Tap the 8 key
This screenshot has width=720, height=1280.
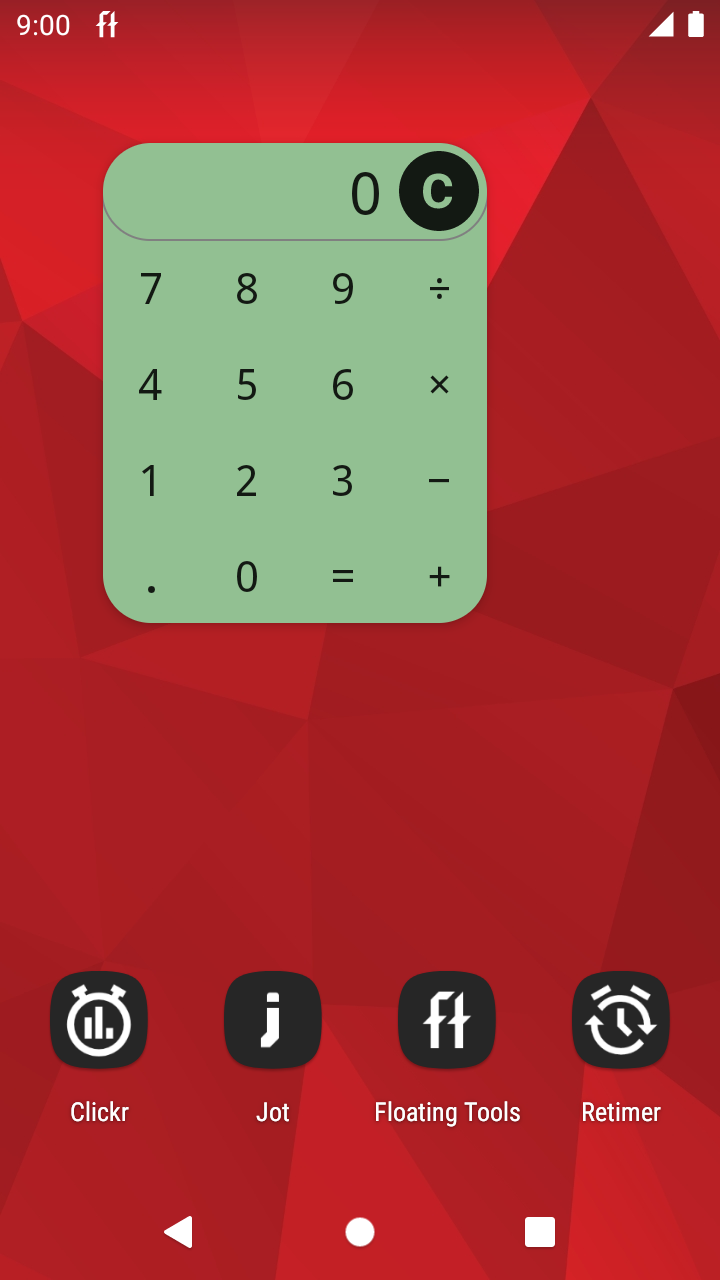(247, 289)
